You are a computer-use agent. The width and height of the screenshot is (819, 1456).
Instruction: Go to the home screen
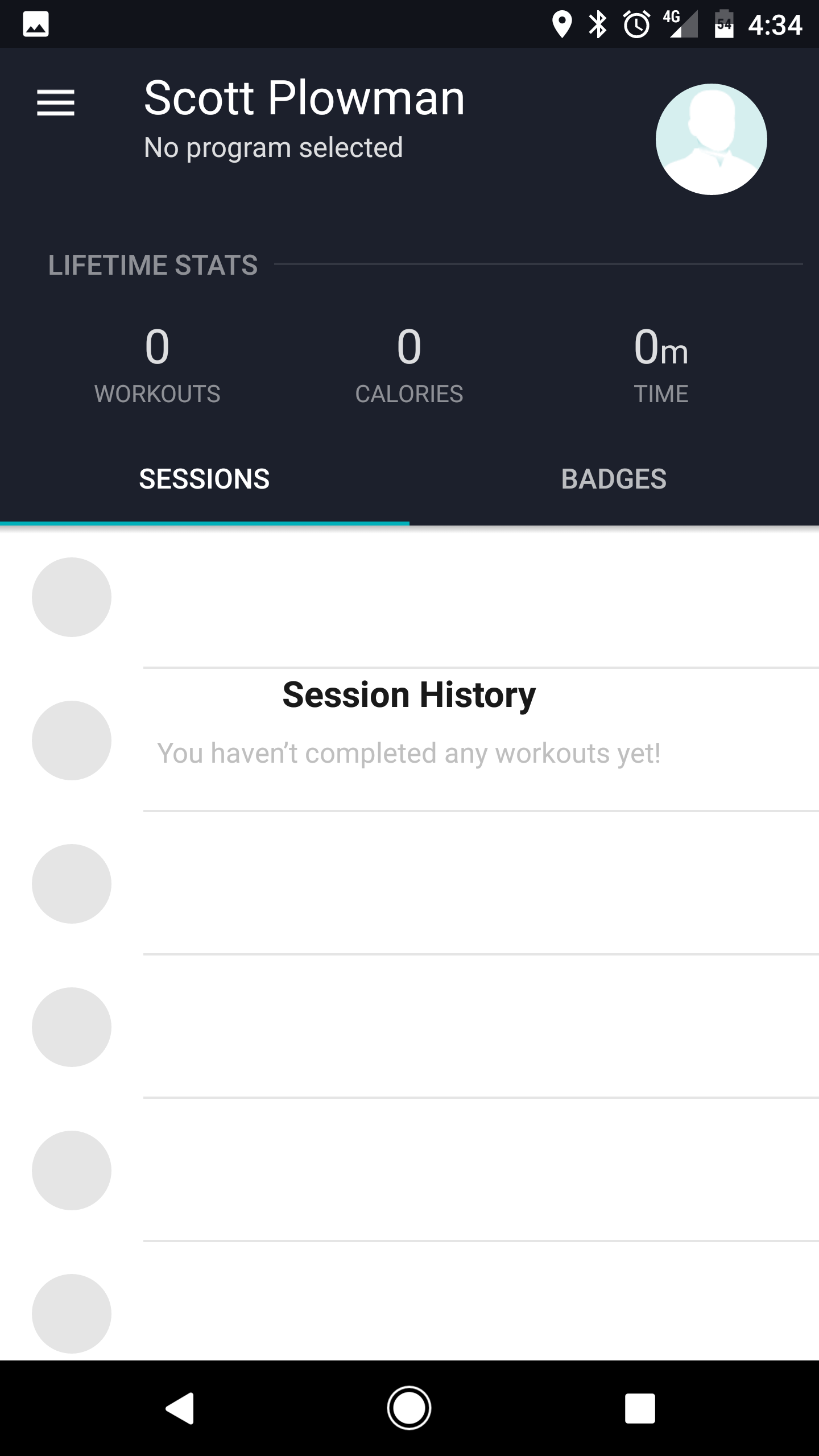click(409, 1408)
